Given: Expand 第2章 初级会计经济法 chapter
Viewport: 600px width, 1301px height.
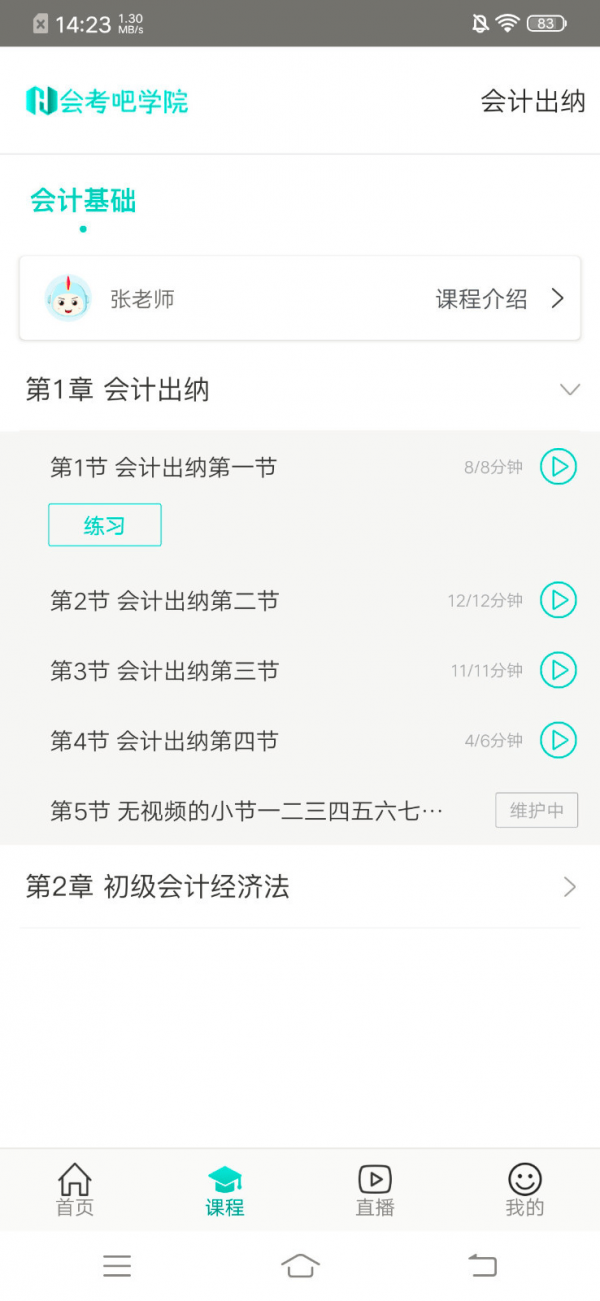Looking at the screenshot, I should pyautogui.click(x=569, y=887).
